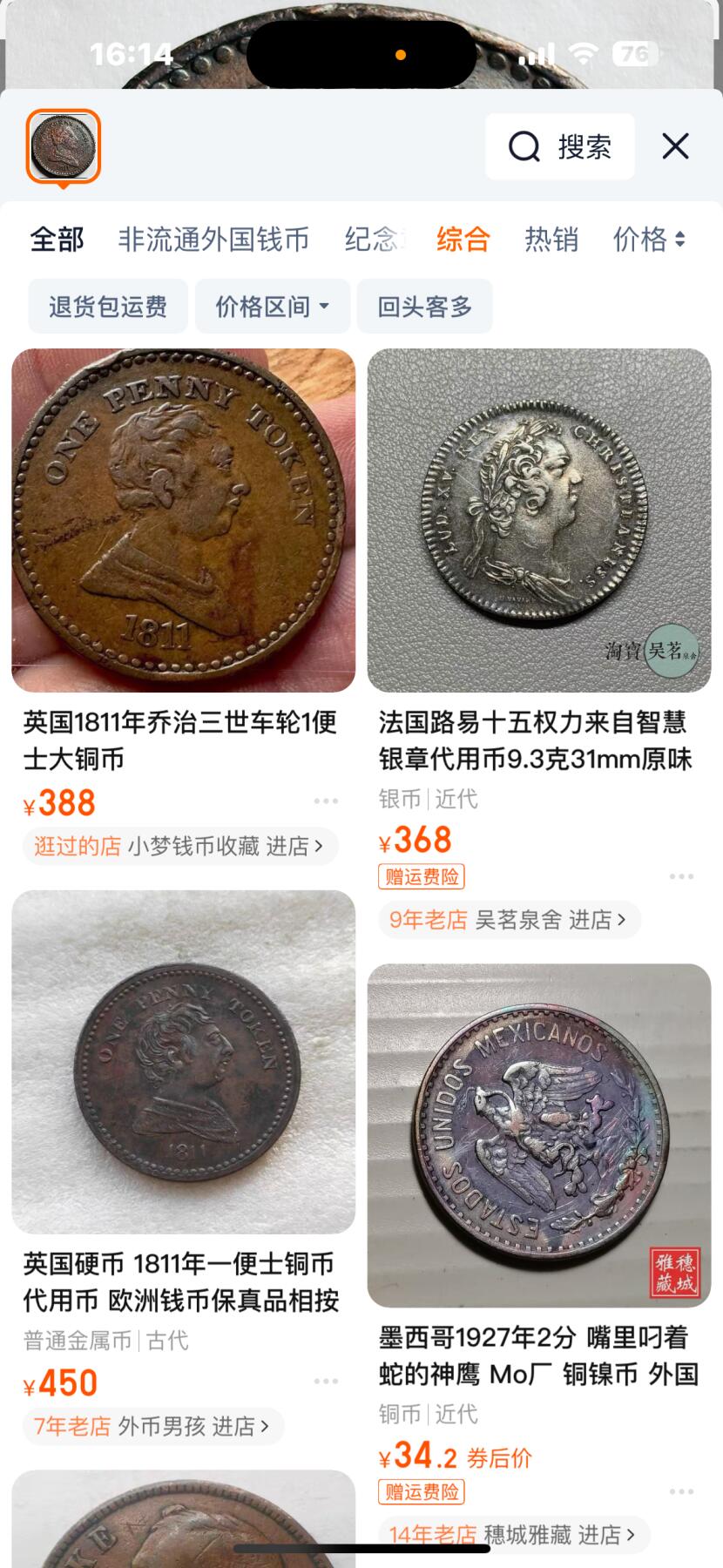Apply the 回头客多 filter chip

(x=424, y=307)
